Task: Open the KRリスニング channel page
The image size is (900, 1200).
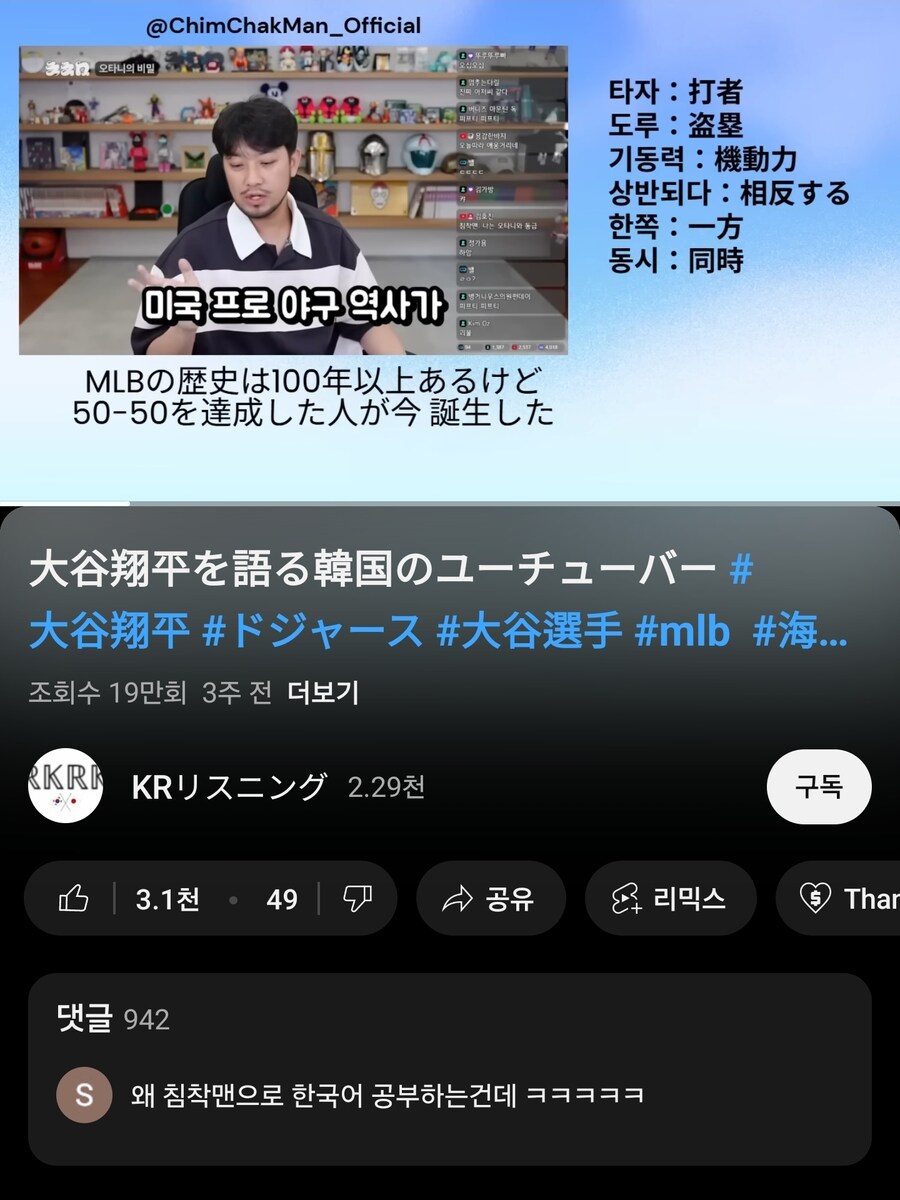Action: click(x=229, y=787)
